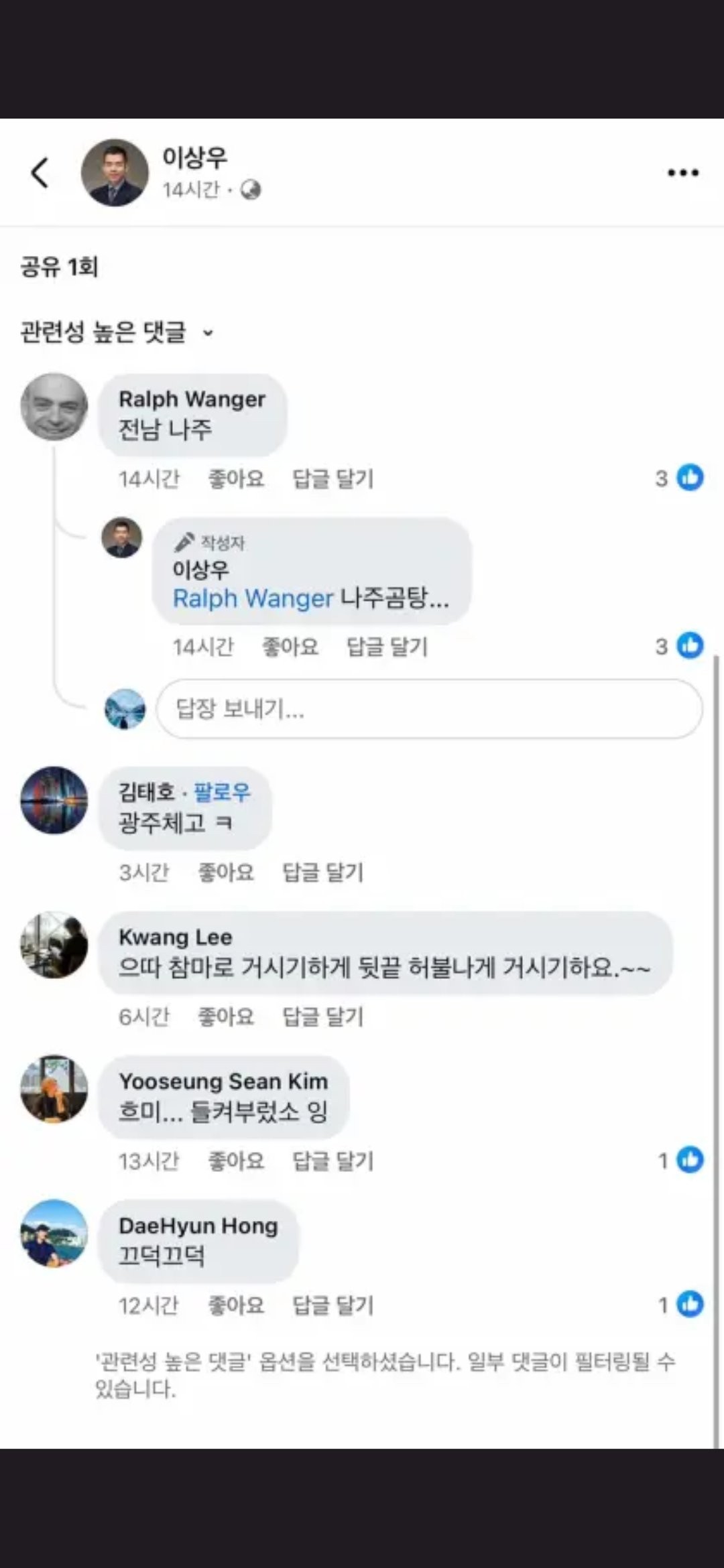724x1568 pixels.
Task: View reactions on DaeHyun Hong's comment
Action: pyautogui.click(x=682, y=1305)
